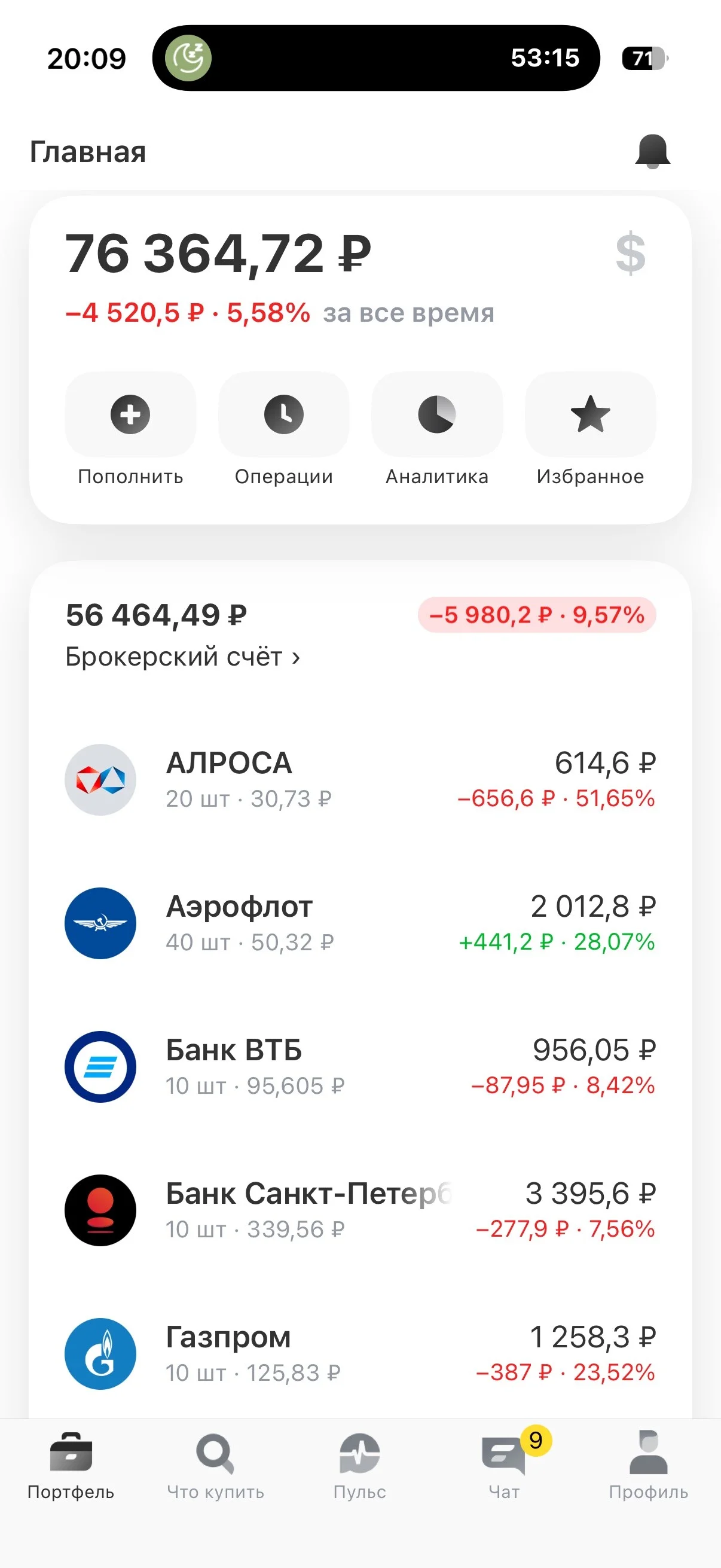Open the notifications bell
This screenshot has height=1568, width=721.
[x=652, y=151]
